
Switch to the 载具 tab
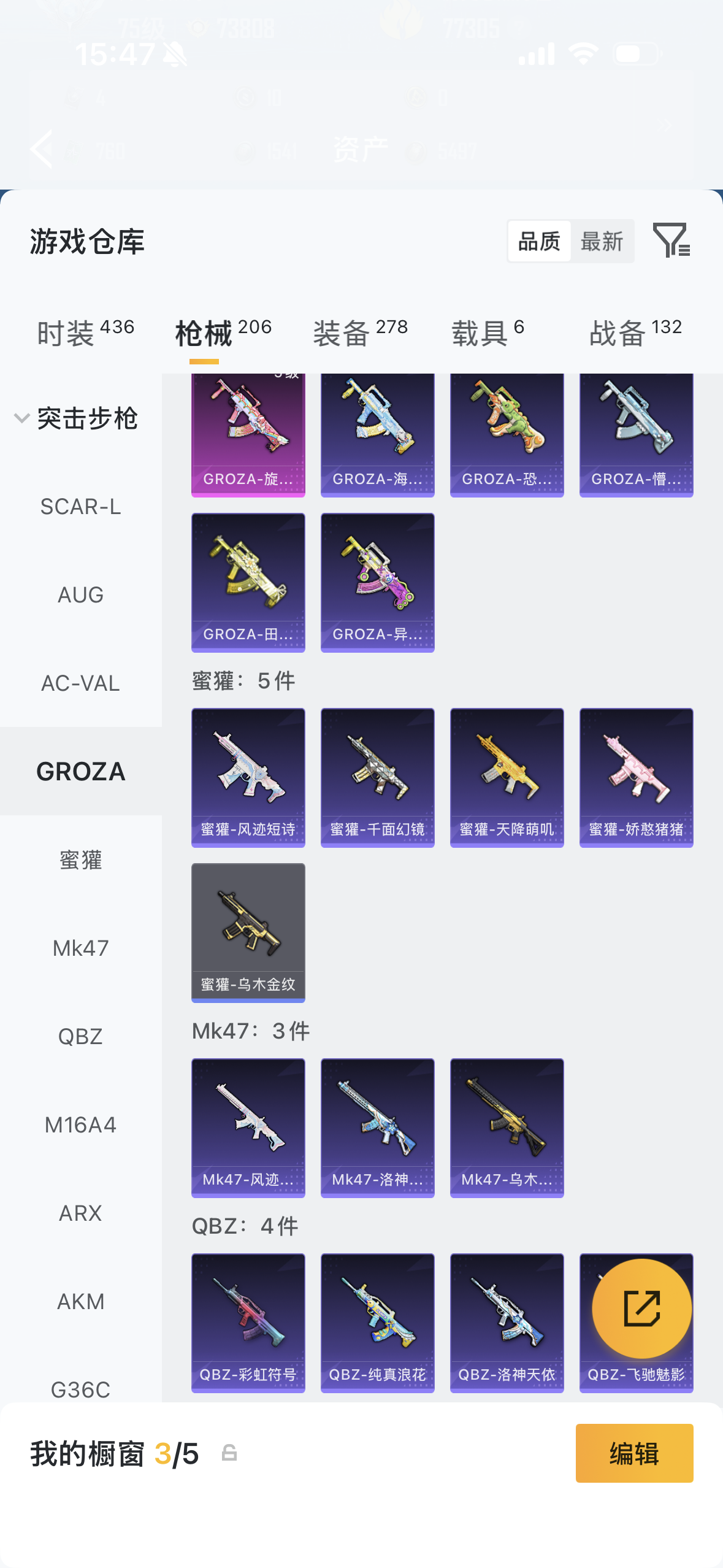(x=488, y=333)
